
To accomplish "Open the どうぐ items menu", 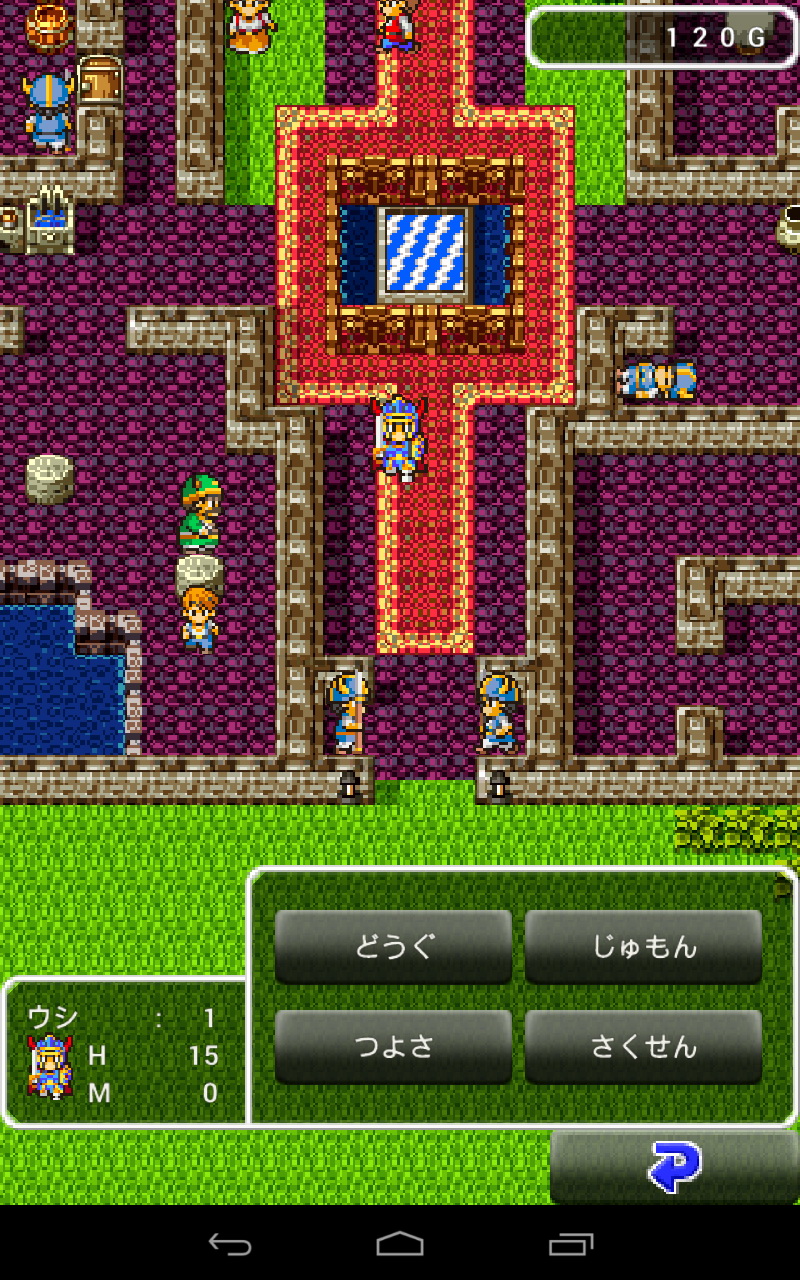I will (x=393, y=946).
